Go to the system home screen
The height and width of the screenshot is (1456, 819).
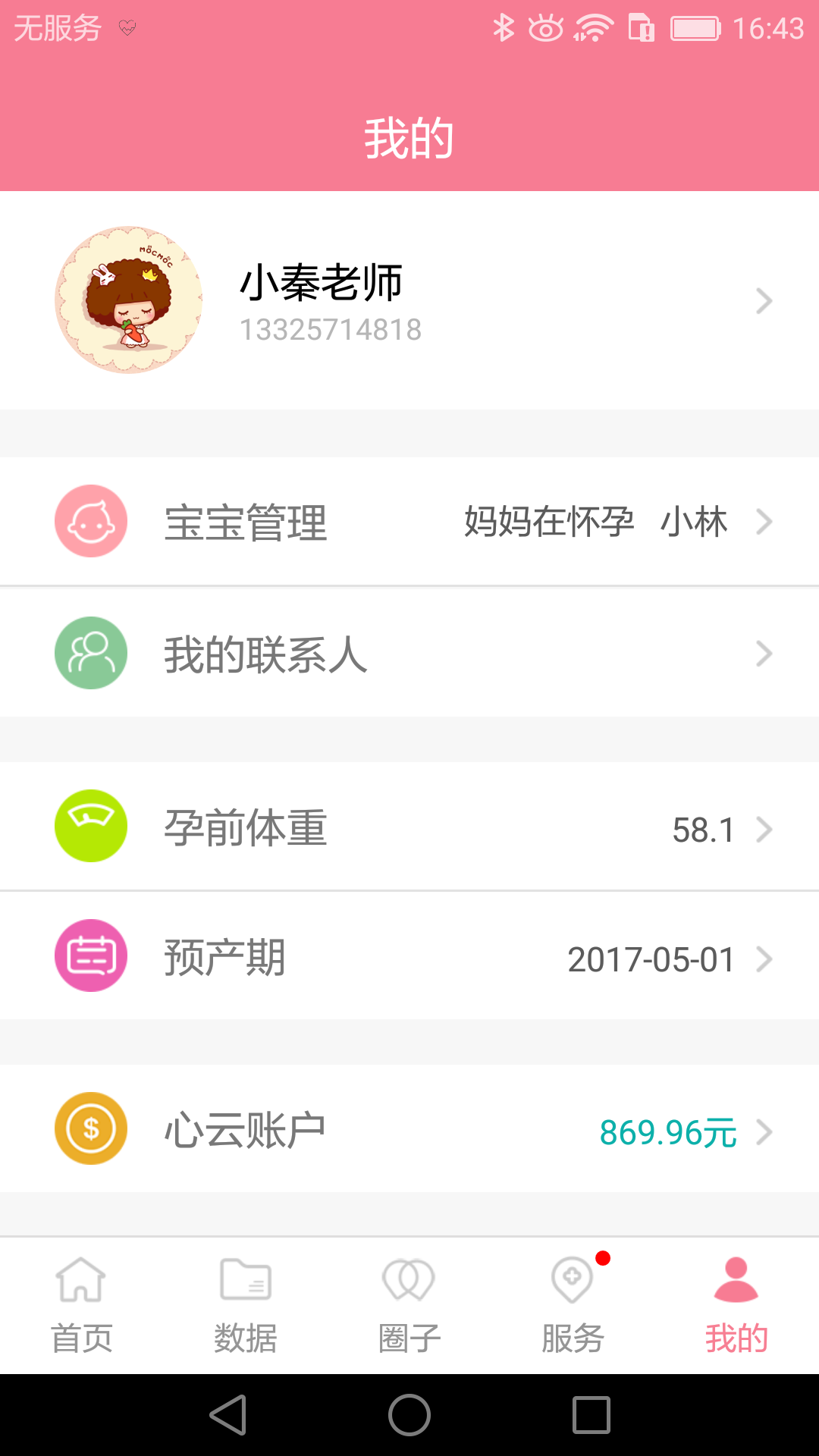coord(409,1415)
